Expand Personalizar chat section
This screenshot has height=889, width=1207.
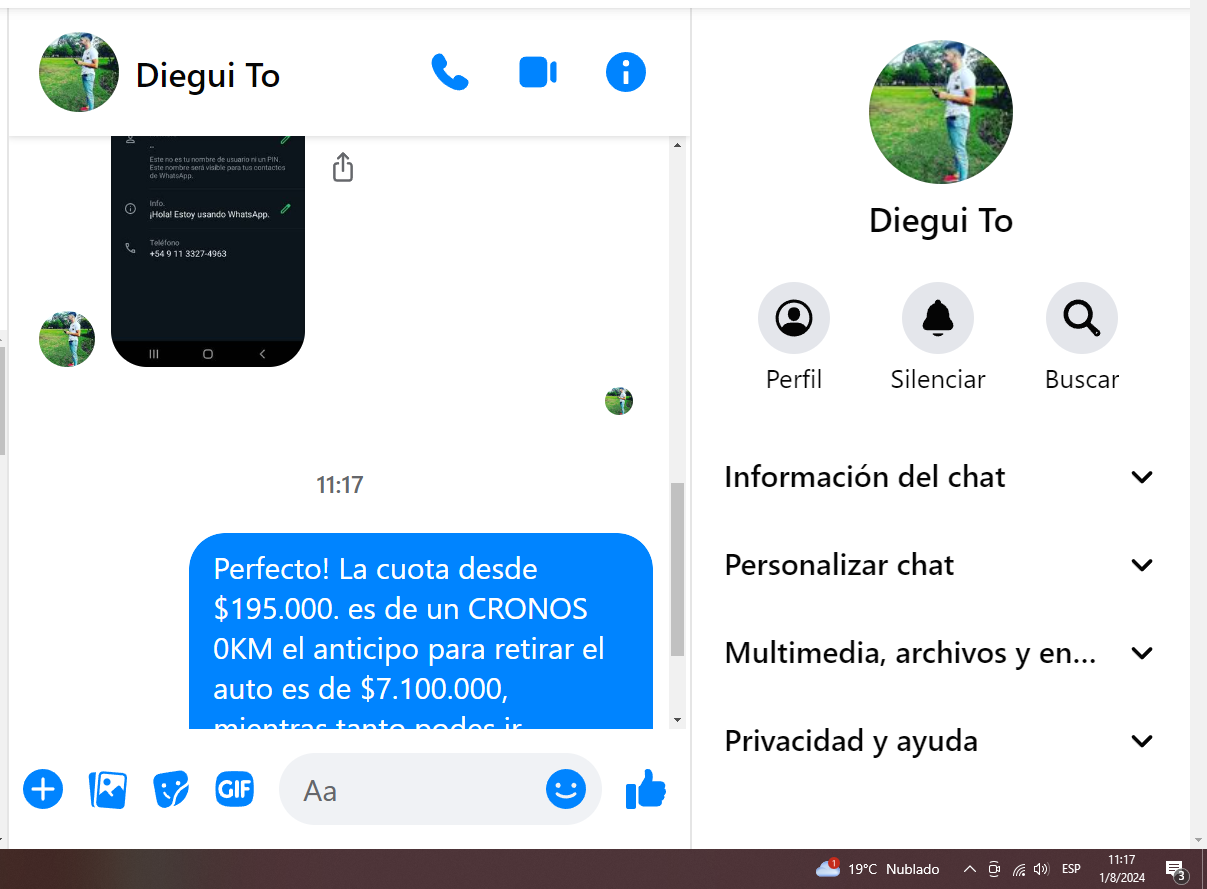click(x=940, y=565)
